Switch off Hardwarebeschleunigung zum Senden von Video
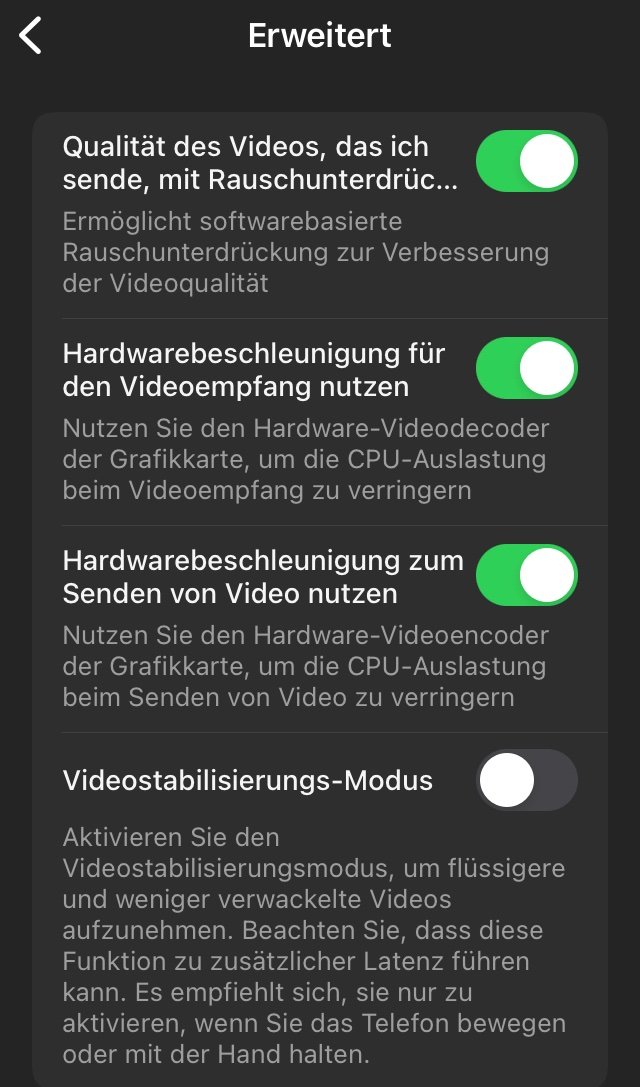The height and width of the screenshot is (1087, 640). pos(526,575)
